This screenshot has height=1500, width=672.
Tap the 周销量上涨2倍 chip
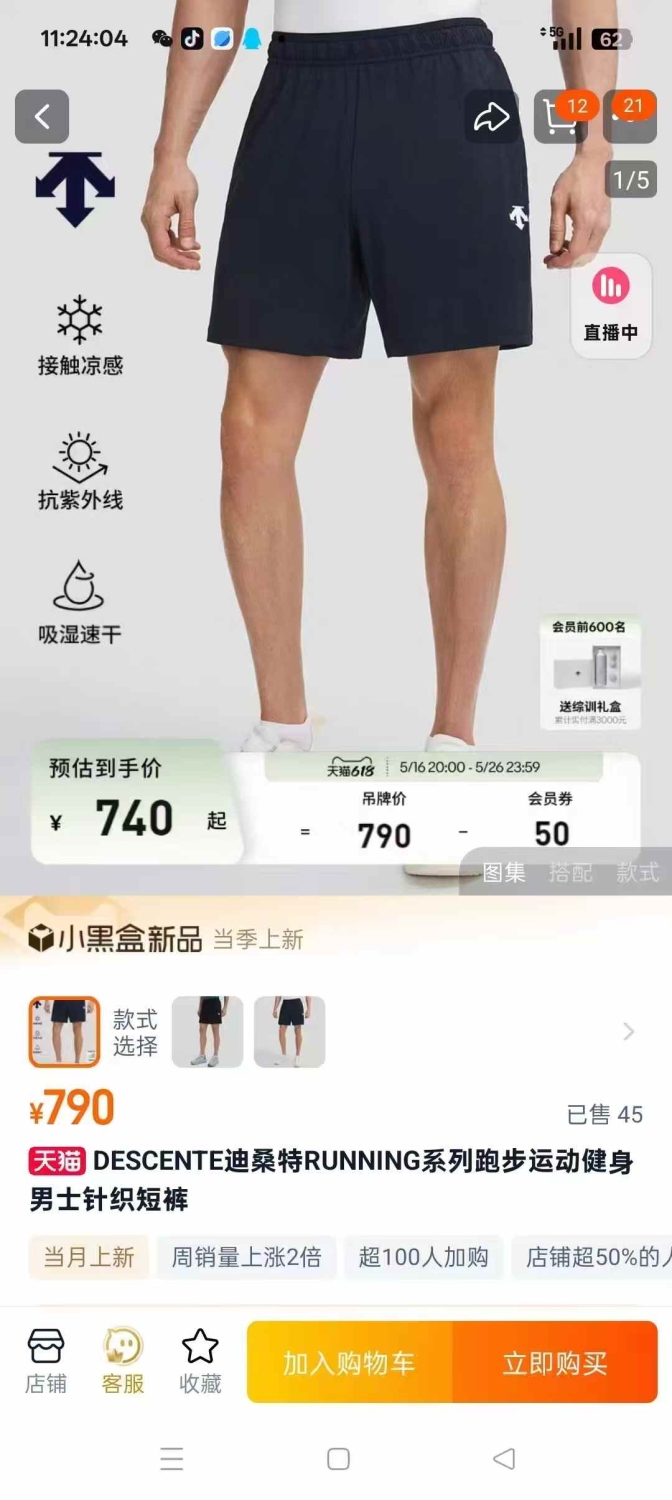click(x=246, y=1257)
